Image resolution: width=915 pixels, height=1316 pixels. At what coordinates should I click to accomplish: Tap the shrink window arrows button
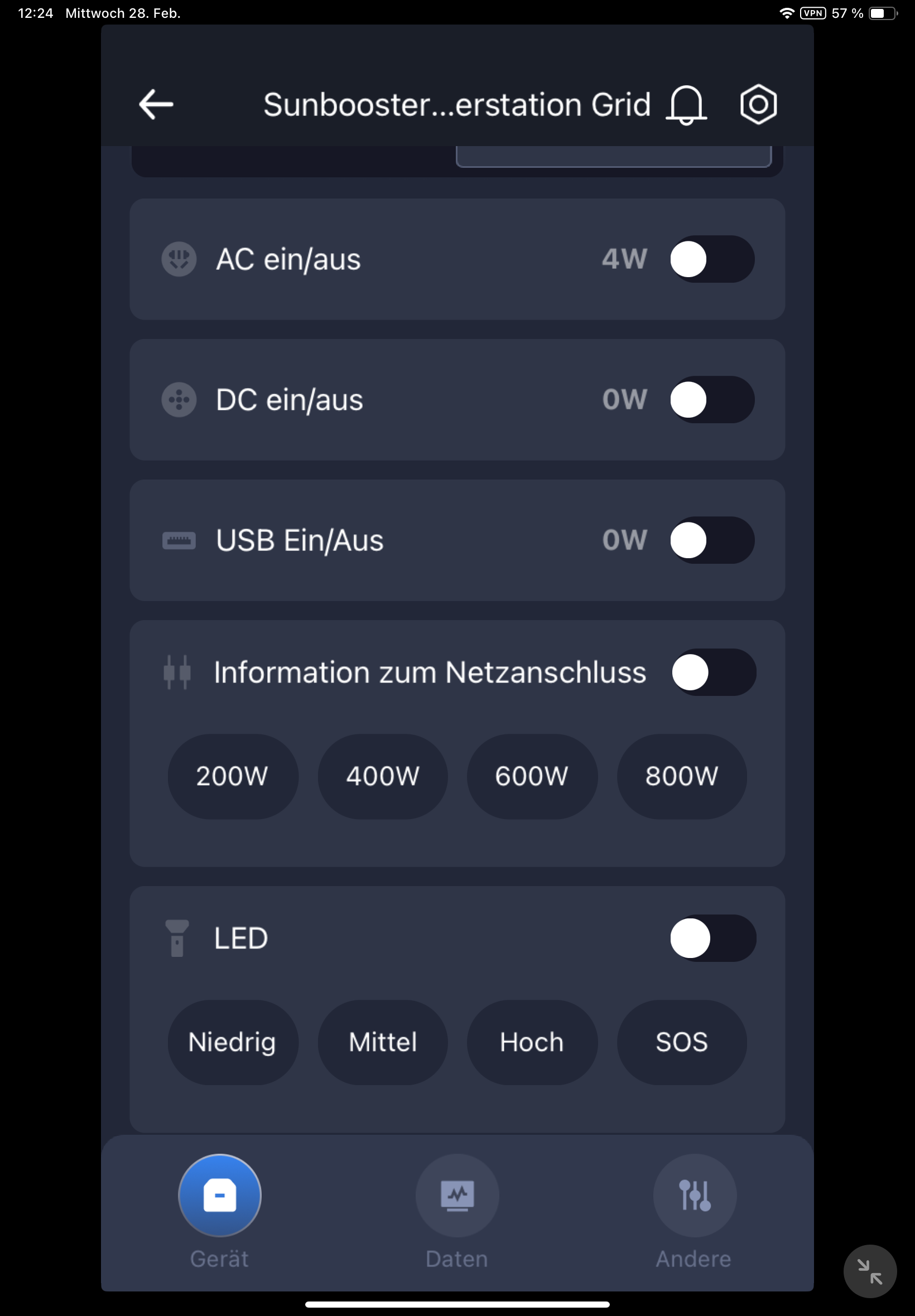point(869,1271)
